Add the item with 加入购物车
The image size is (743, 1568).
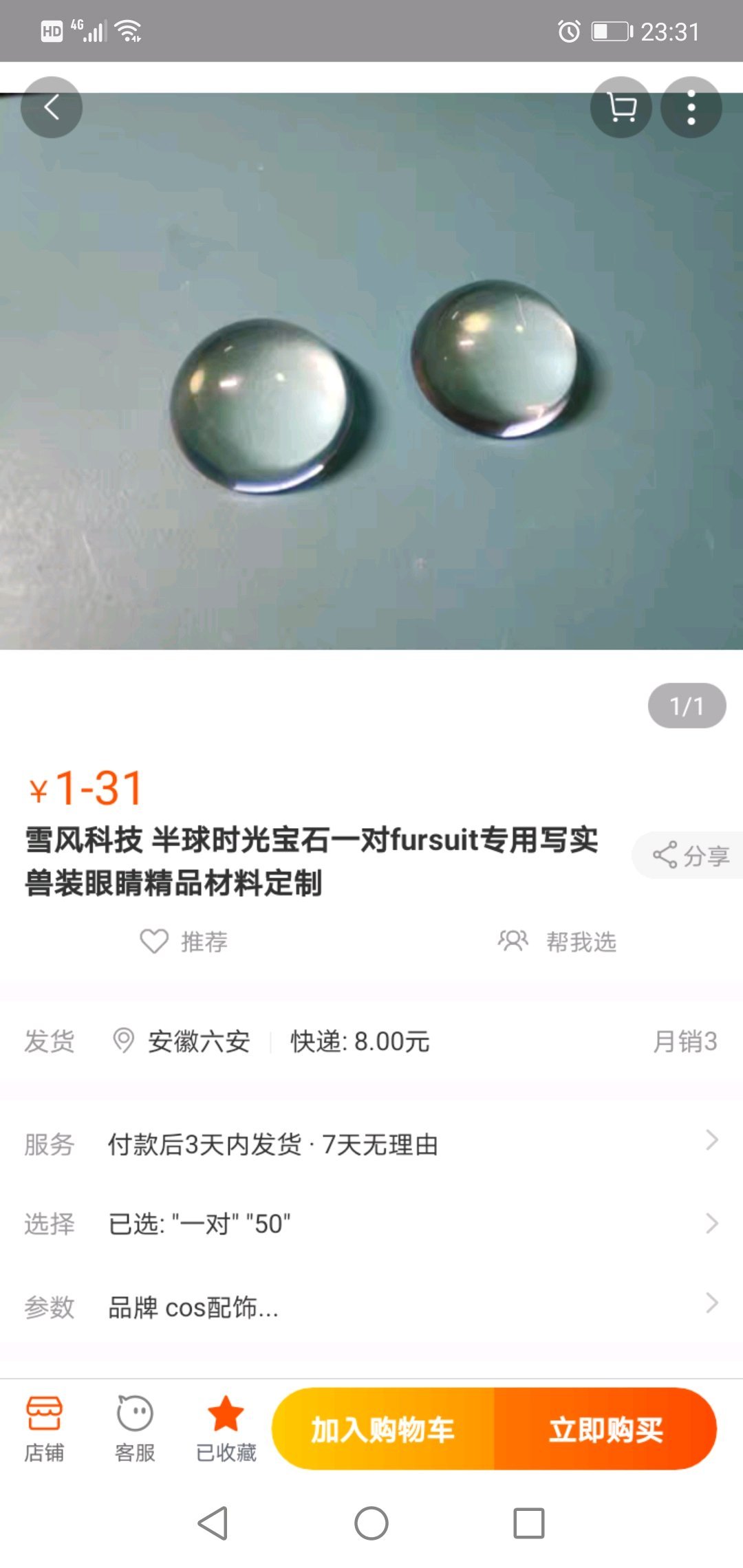pyautogui.click(x=383, y=1429)
